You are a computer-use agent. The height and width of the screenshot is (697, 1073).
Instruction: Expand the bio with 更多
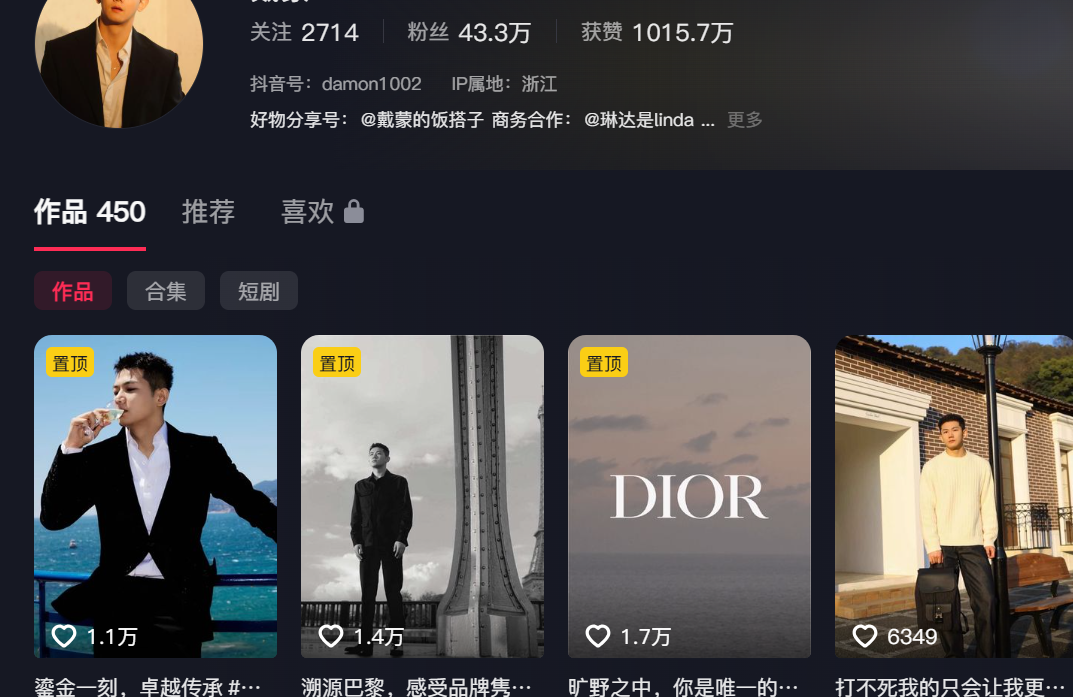(745, 120)
